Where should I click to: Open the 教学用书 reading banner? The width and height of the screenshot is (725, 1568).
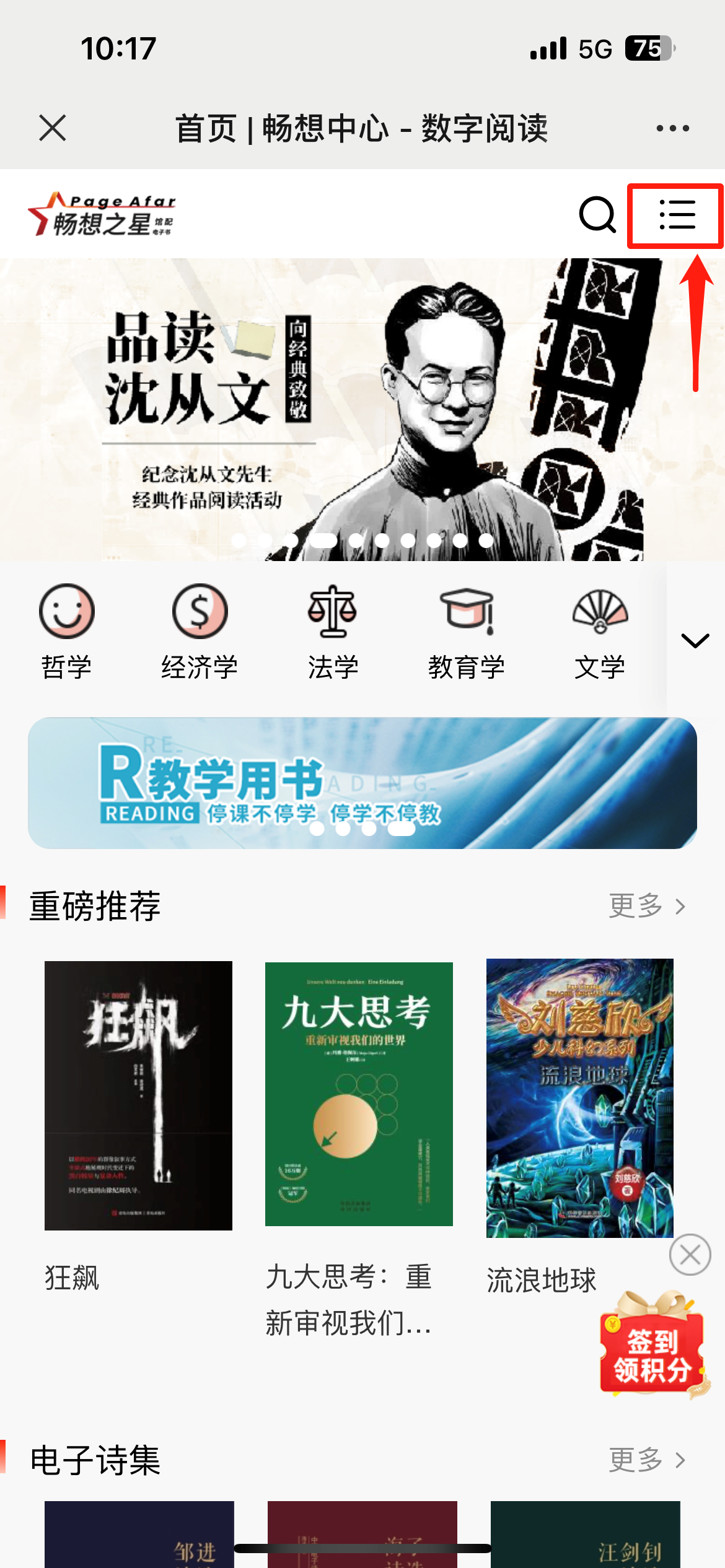pyautogui.click(x=362, y=783)
